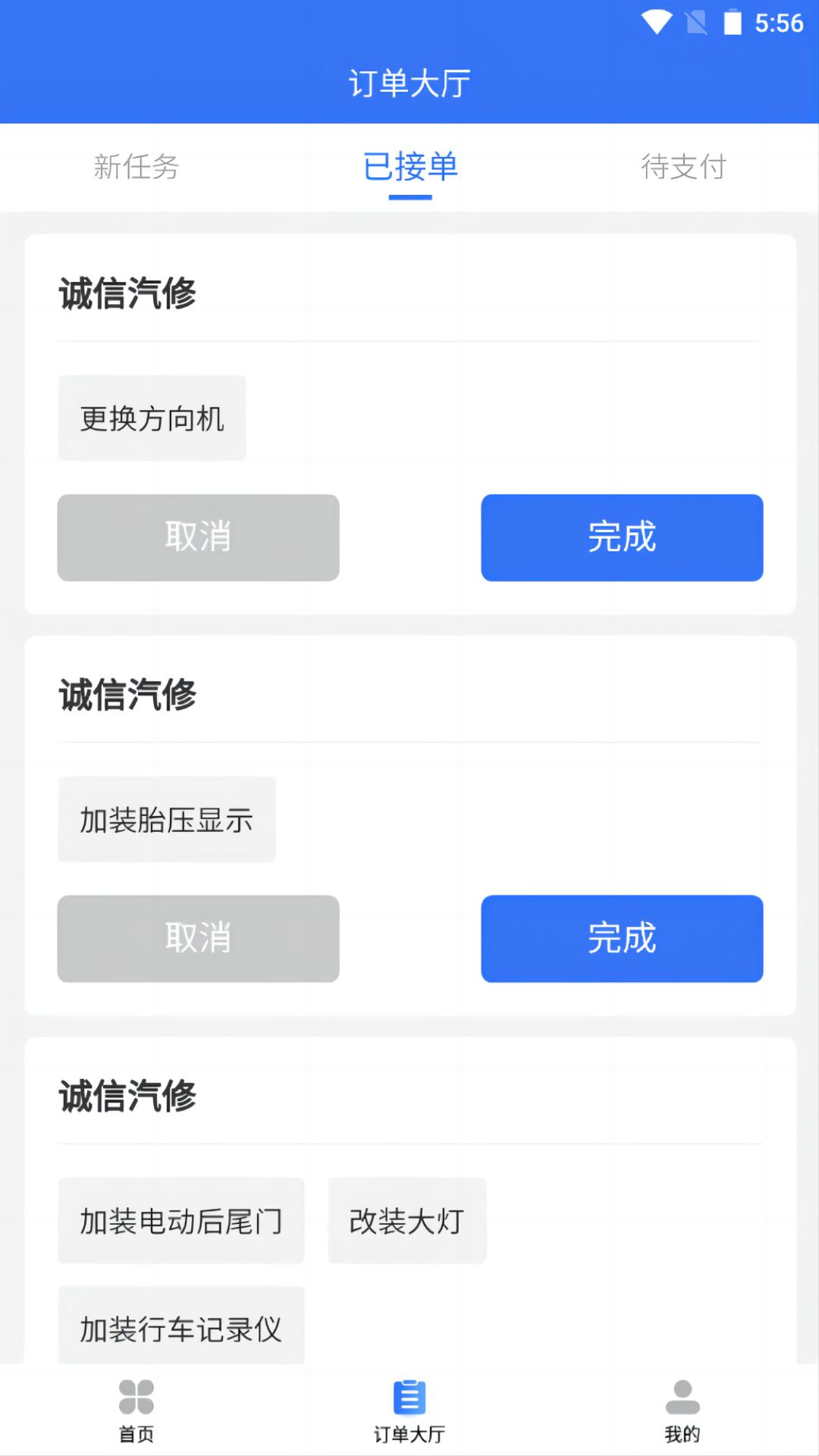Select the 已接单 tab

pyautogui.click(x=409, y=168)
